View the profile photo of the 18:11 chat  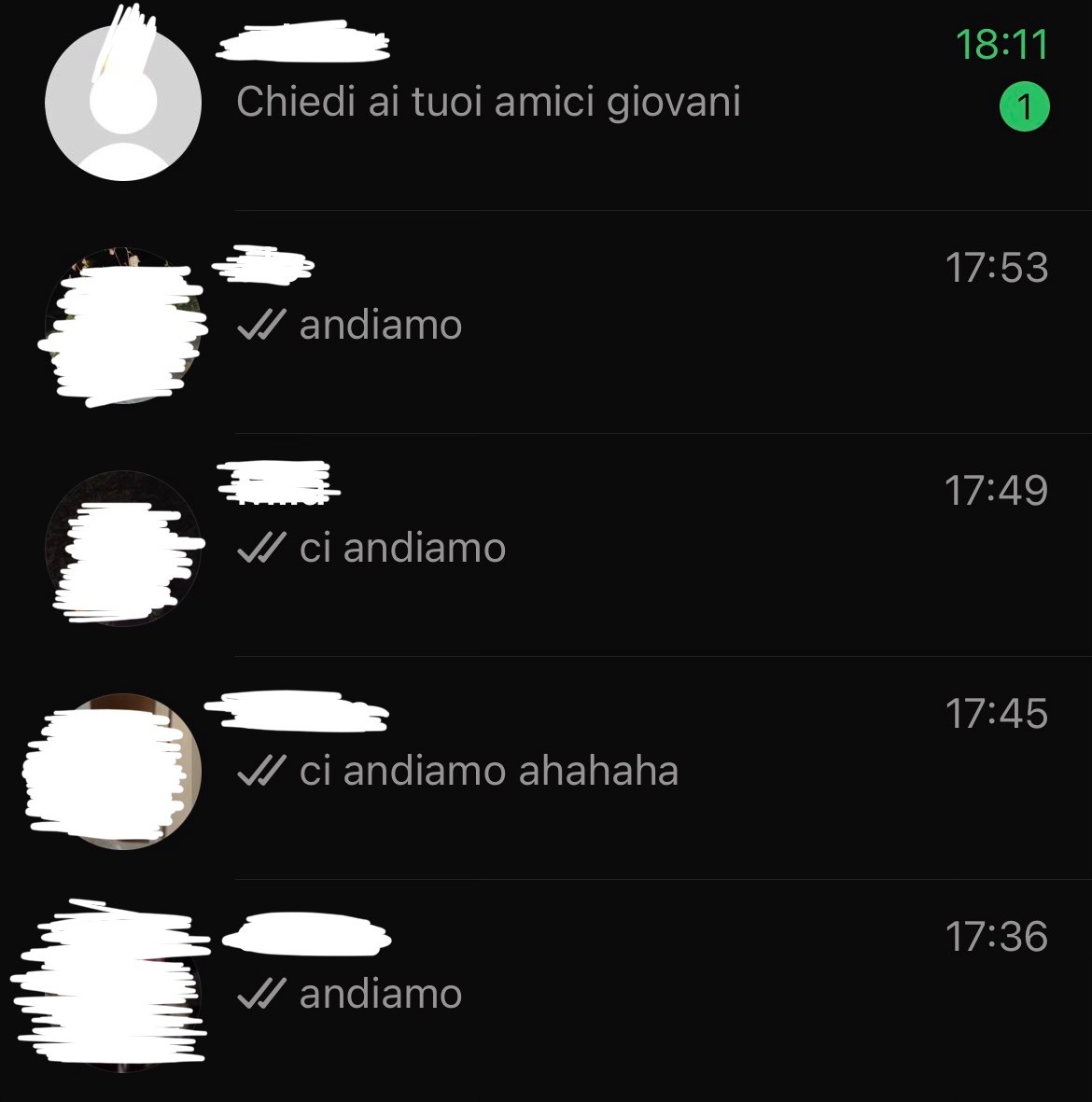123,103
